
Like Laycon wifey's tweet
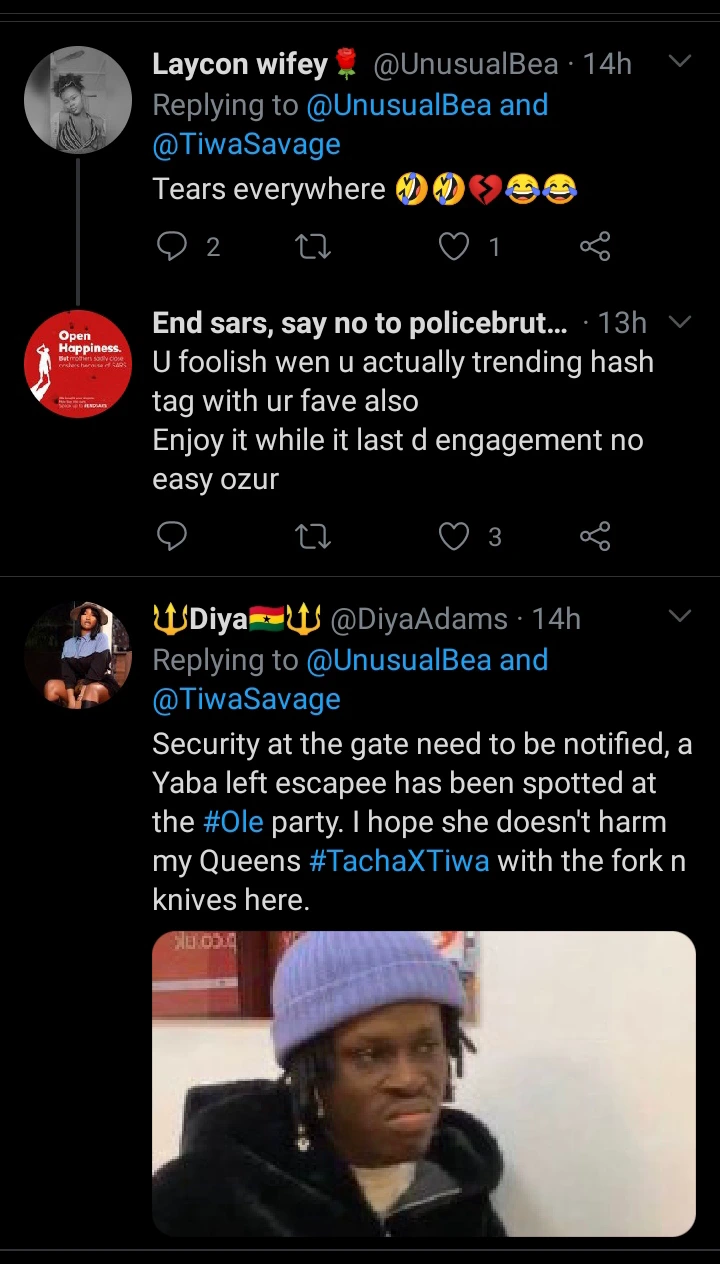455,246
